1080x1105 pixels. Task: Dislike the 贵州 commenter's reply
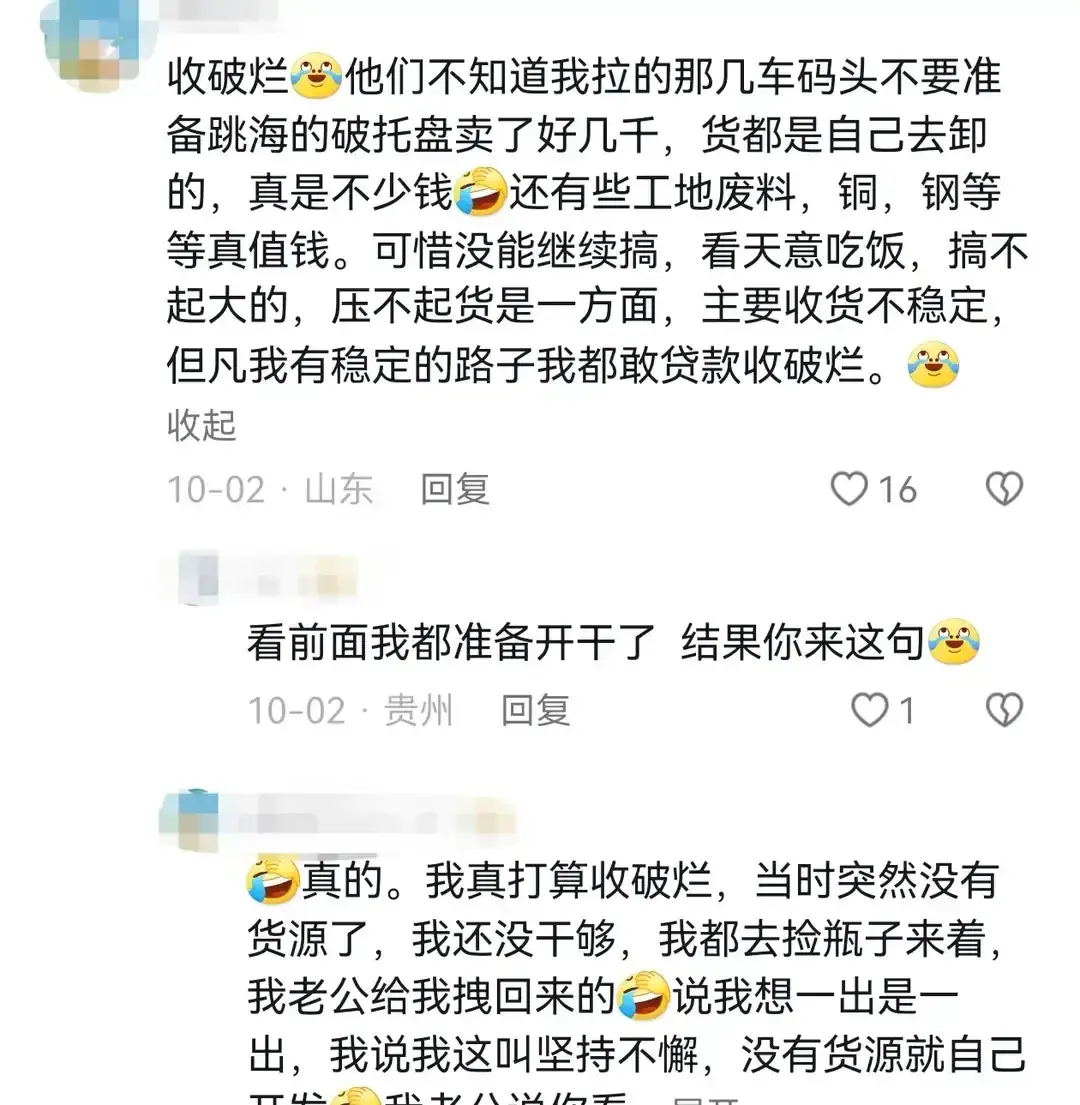(1004, 710)
